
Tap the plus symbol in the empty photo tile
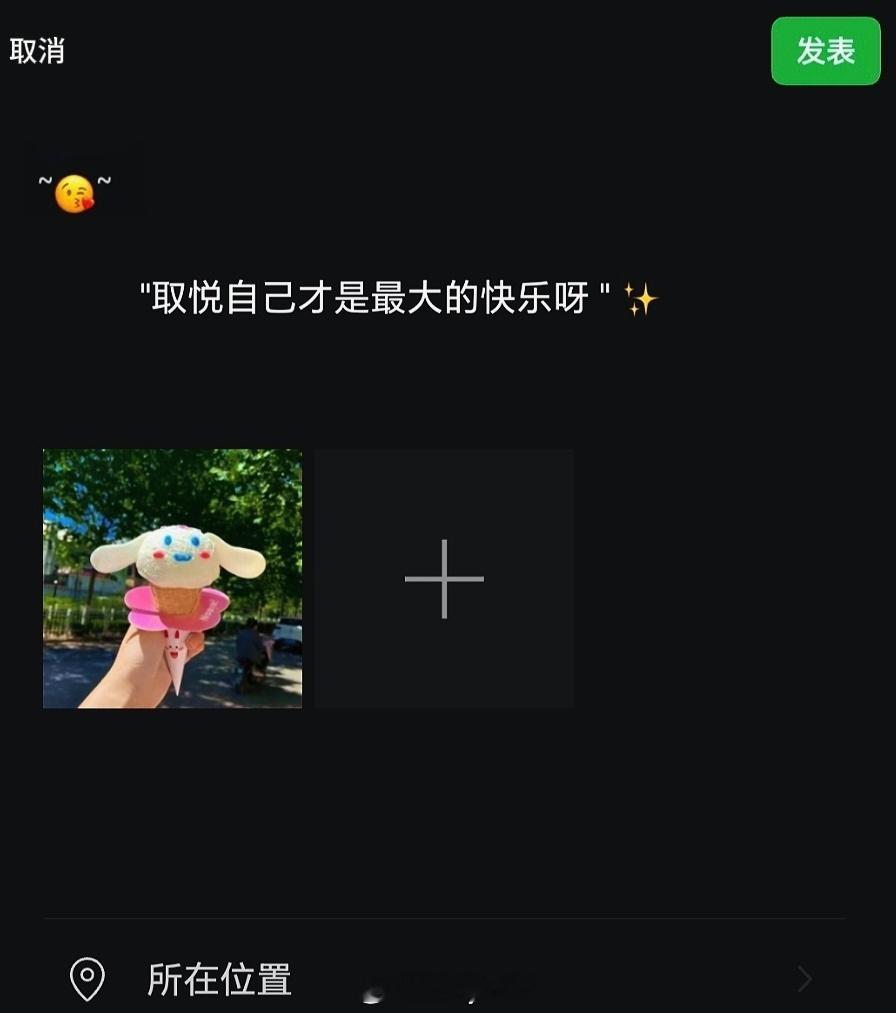(444, 578)
